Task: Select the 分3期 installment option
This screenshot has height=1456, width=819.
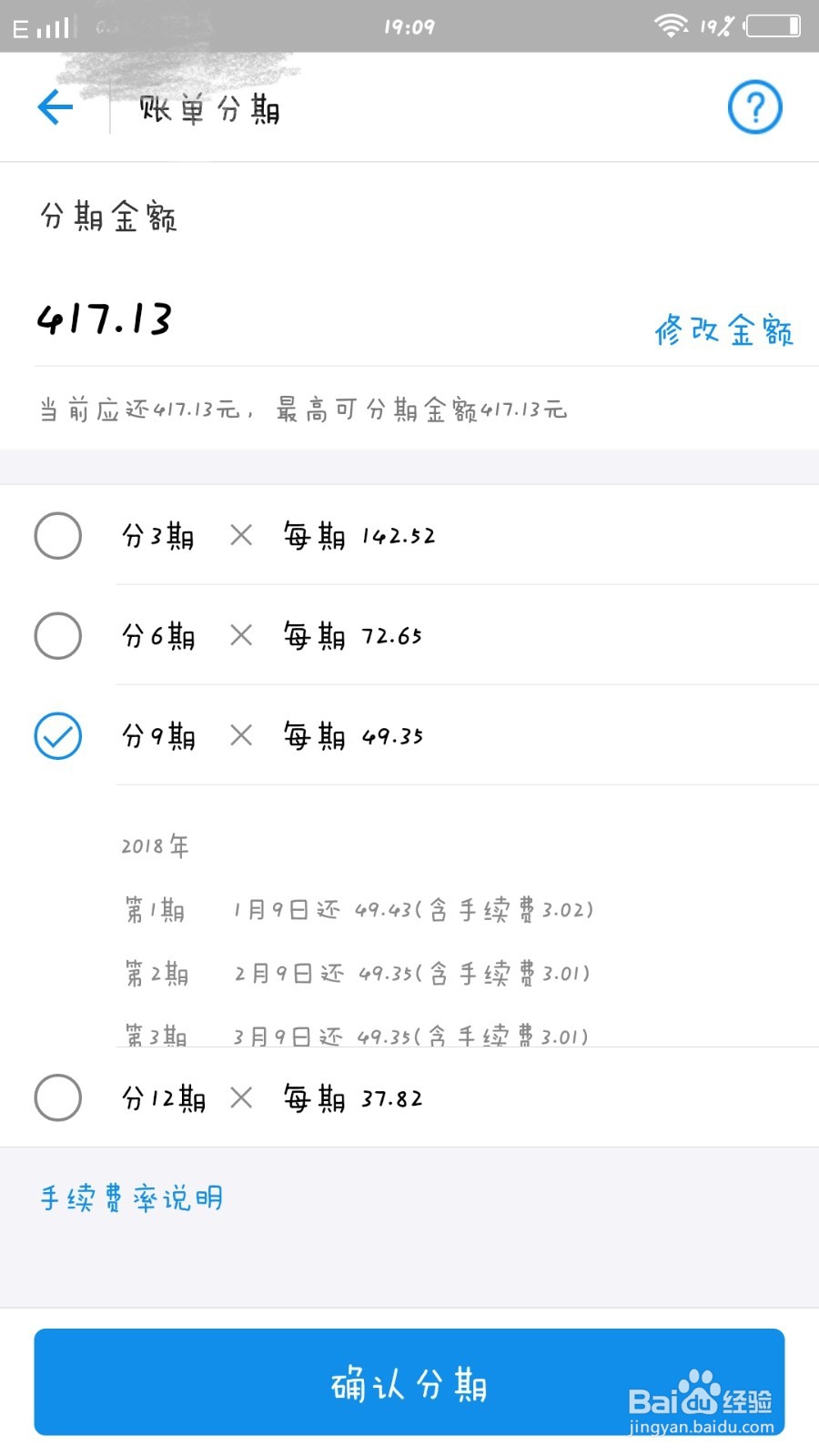Action: point(58,535)
